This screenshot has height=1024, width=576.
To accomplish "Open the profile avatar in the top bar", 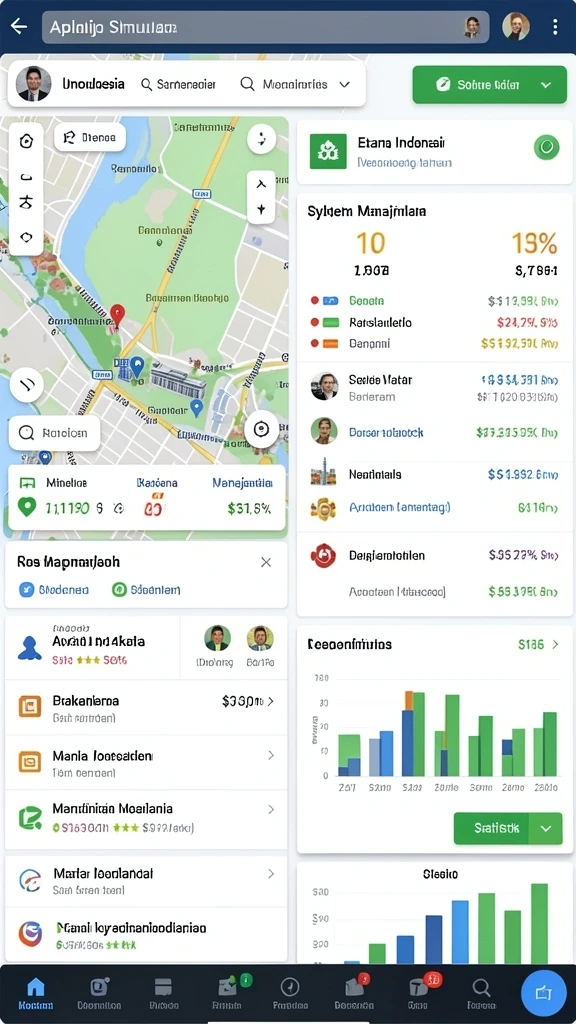I will tap(516, 27).
